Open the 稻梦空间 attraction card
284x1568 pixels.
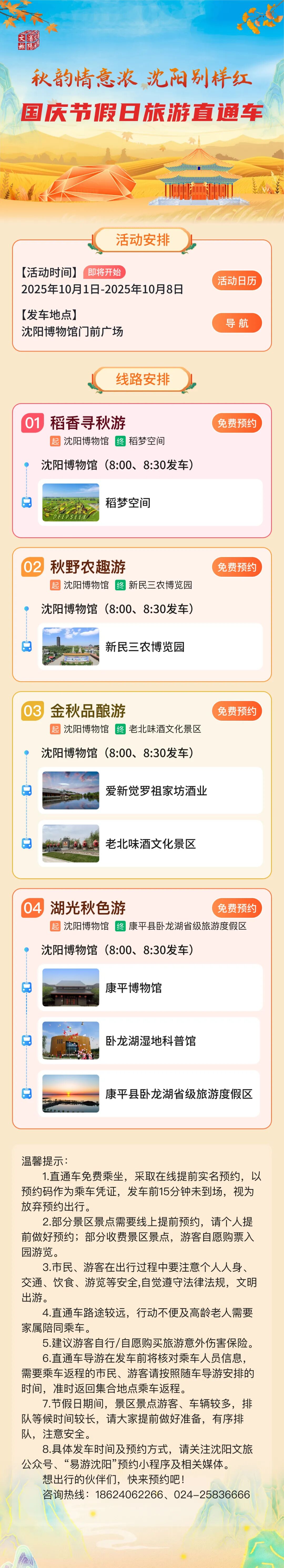pyautogui.click(x=150, y=503)
